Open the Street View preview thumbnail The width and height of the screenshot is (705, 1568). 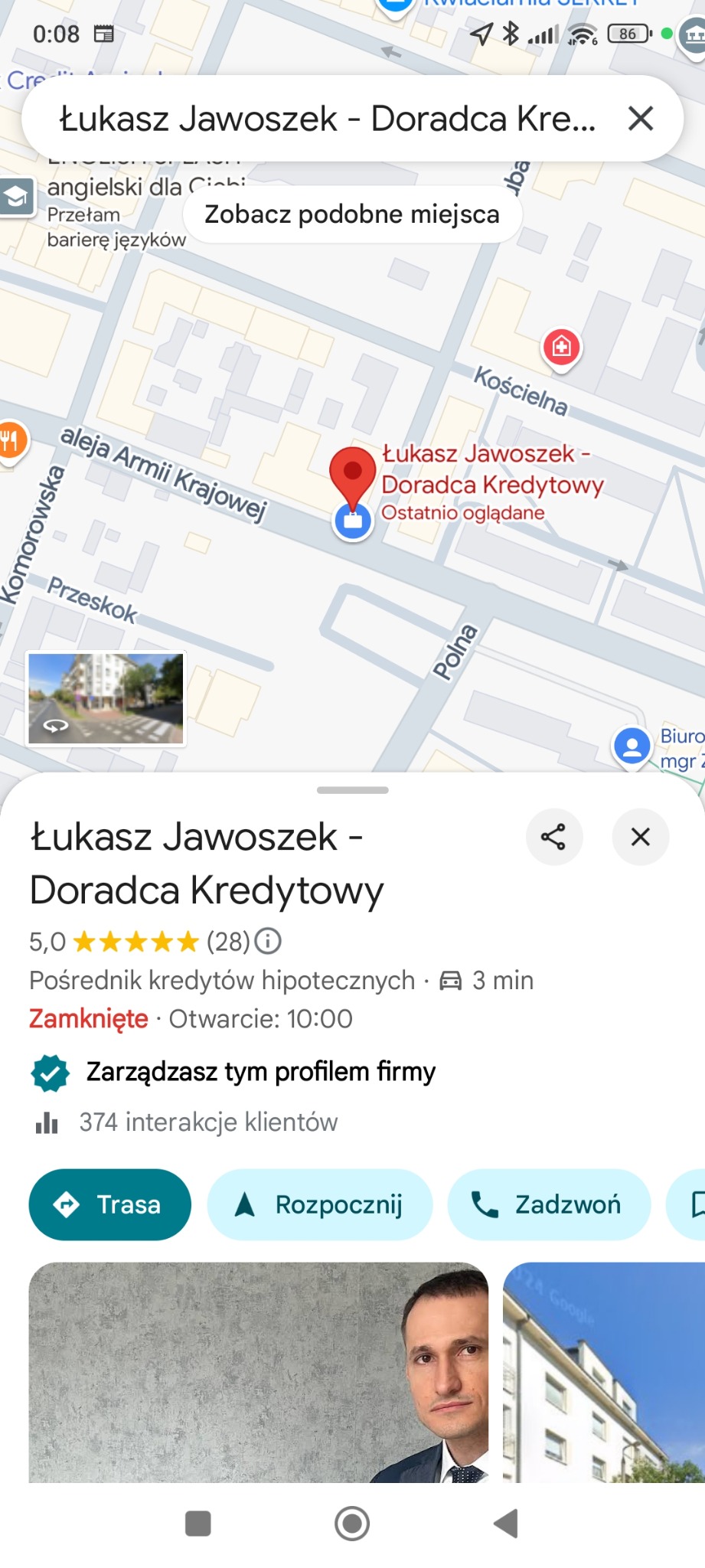click(x=106, y=698)
